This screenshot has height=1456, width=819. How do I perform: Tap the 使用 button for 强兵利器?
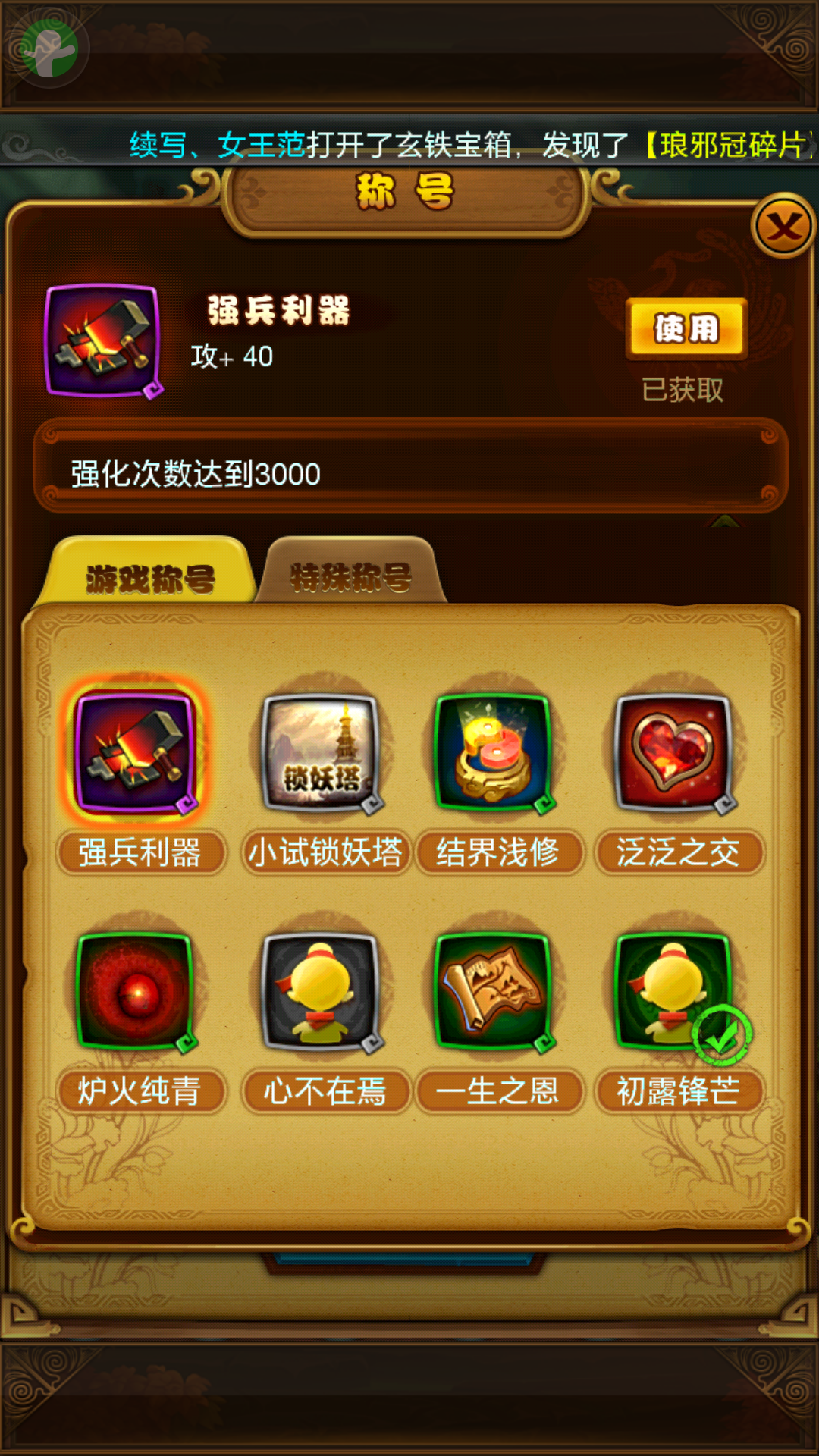click(x=686, y=328)
